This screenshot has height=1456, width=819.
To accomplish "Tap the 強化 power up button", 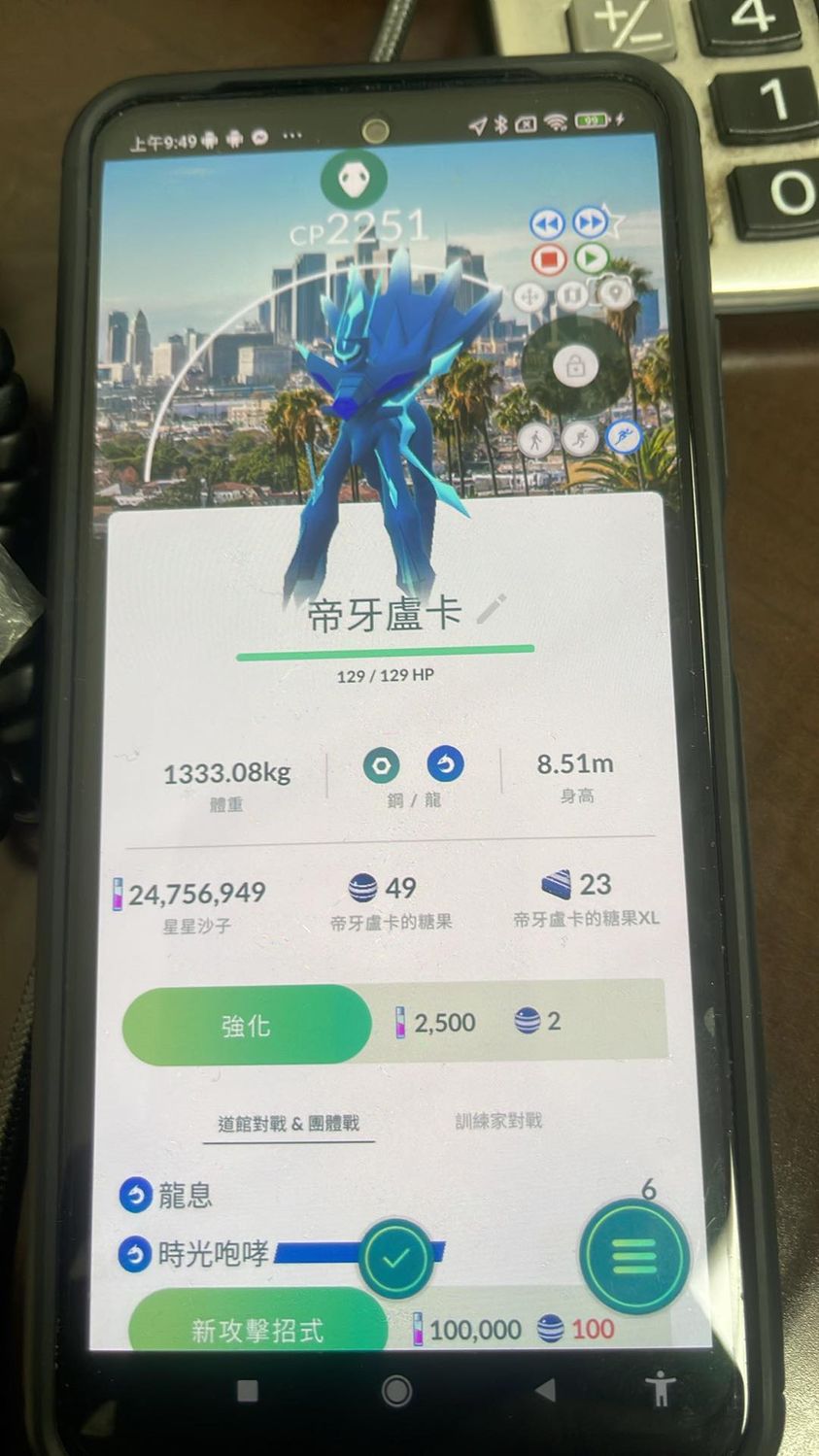I will click(246, 1026).
